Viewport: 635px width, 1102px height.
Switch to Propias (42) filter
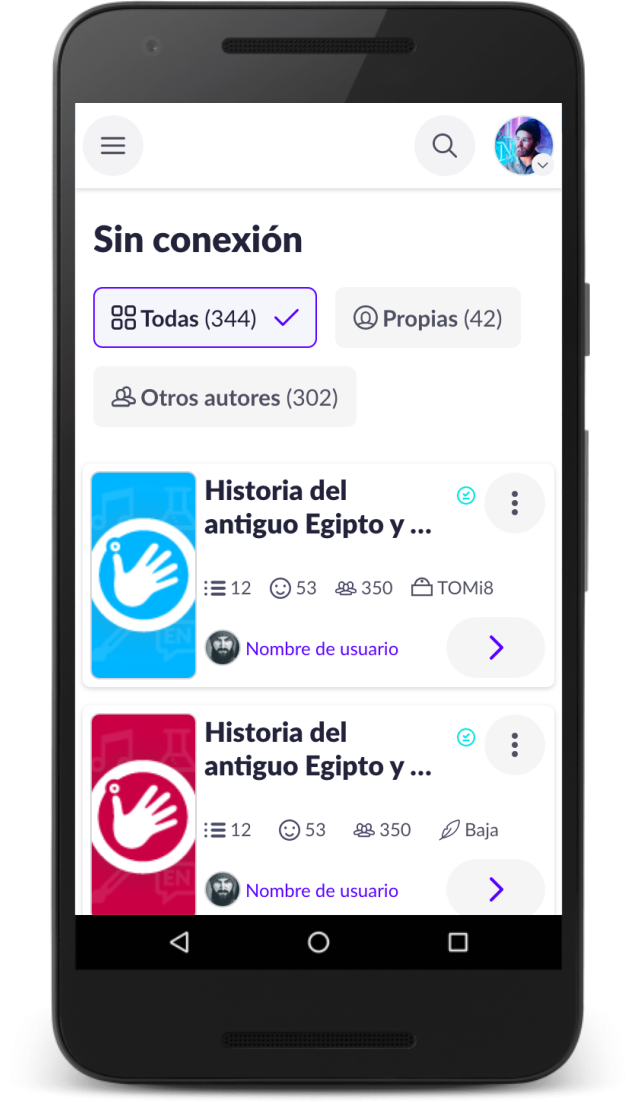(x=427, y=318)
